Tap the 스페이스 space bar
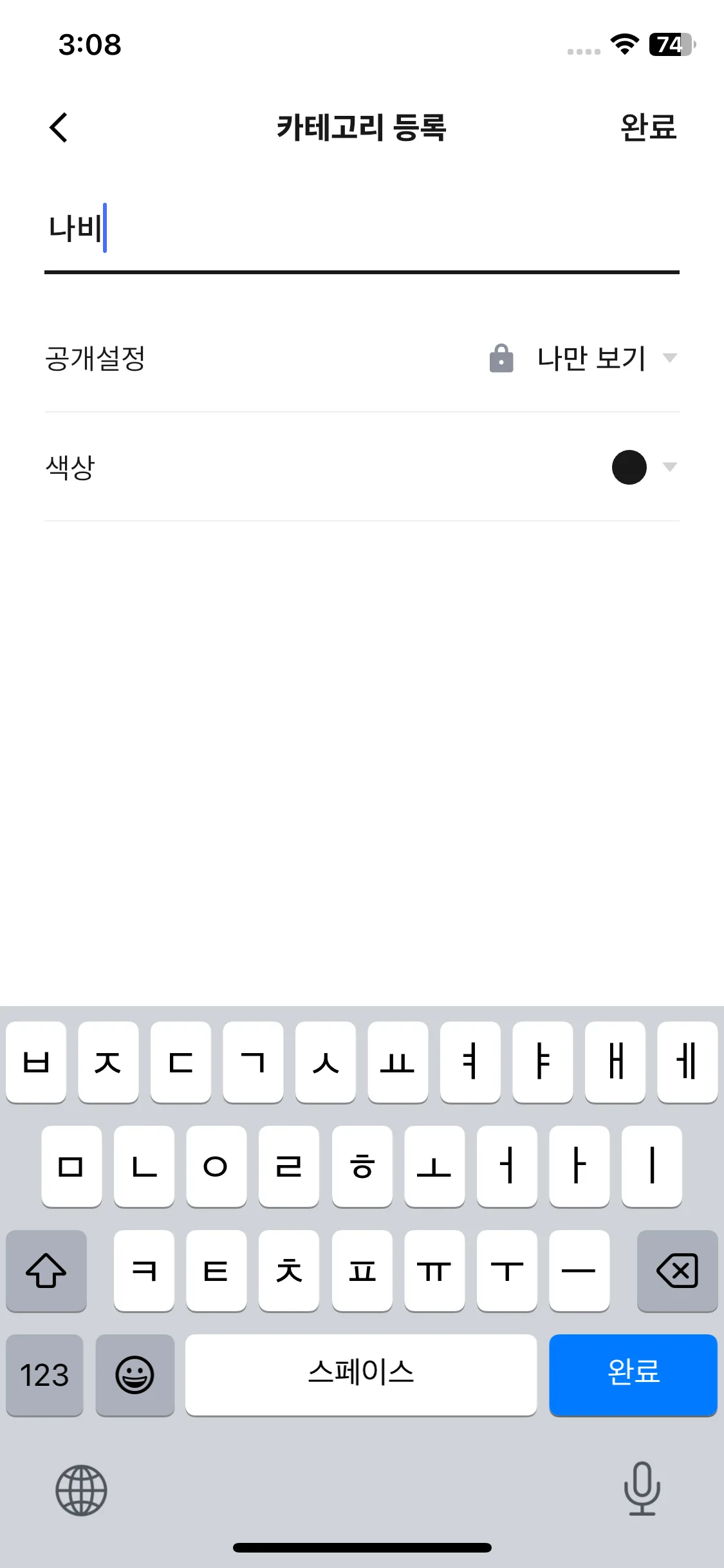724x1568 pixels. [x=360, y=1374]
